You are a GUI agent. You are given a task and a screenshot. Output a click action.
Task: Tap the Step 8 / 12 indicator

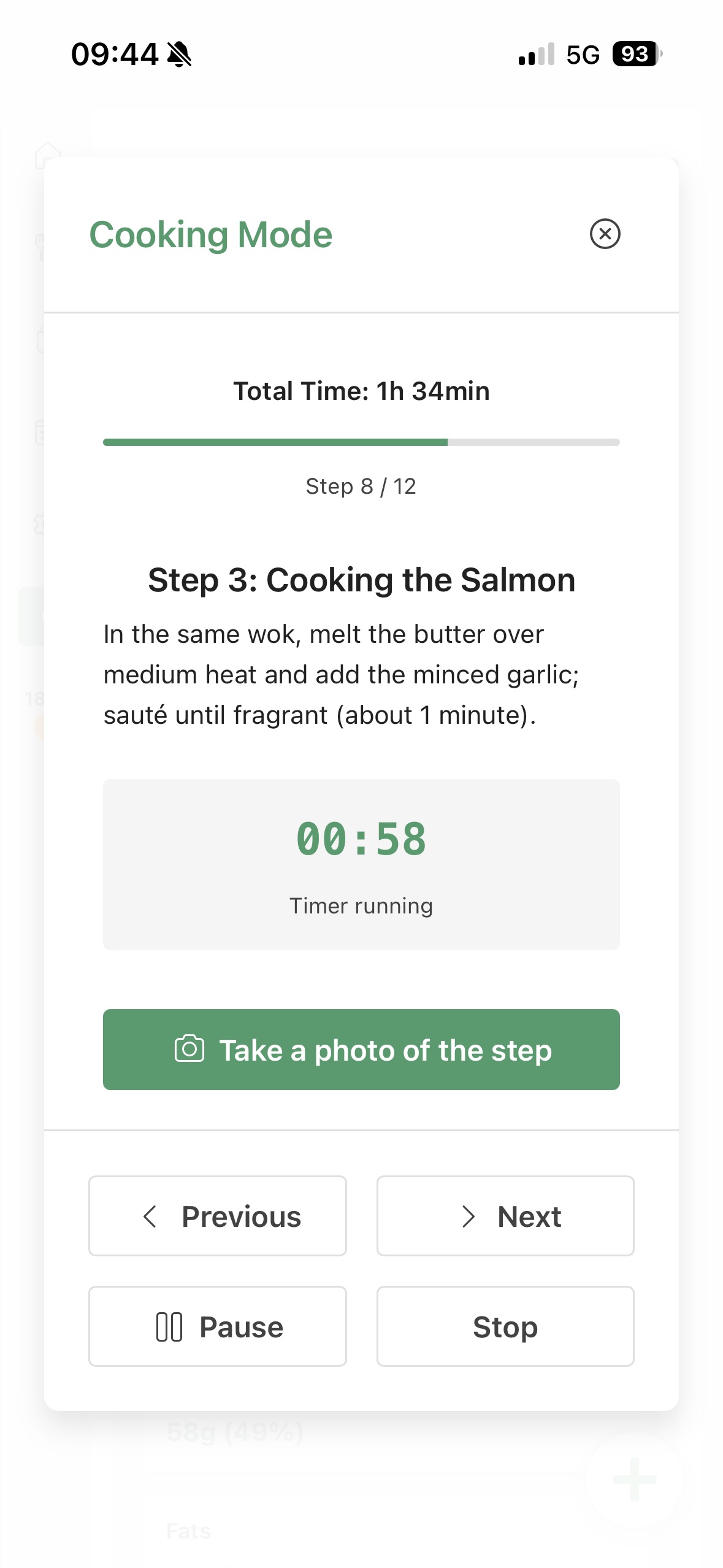tap(361, 486)
